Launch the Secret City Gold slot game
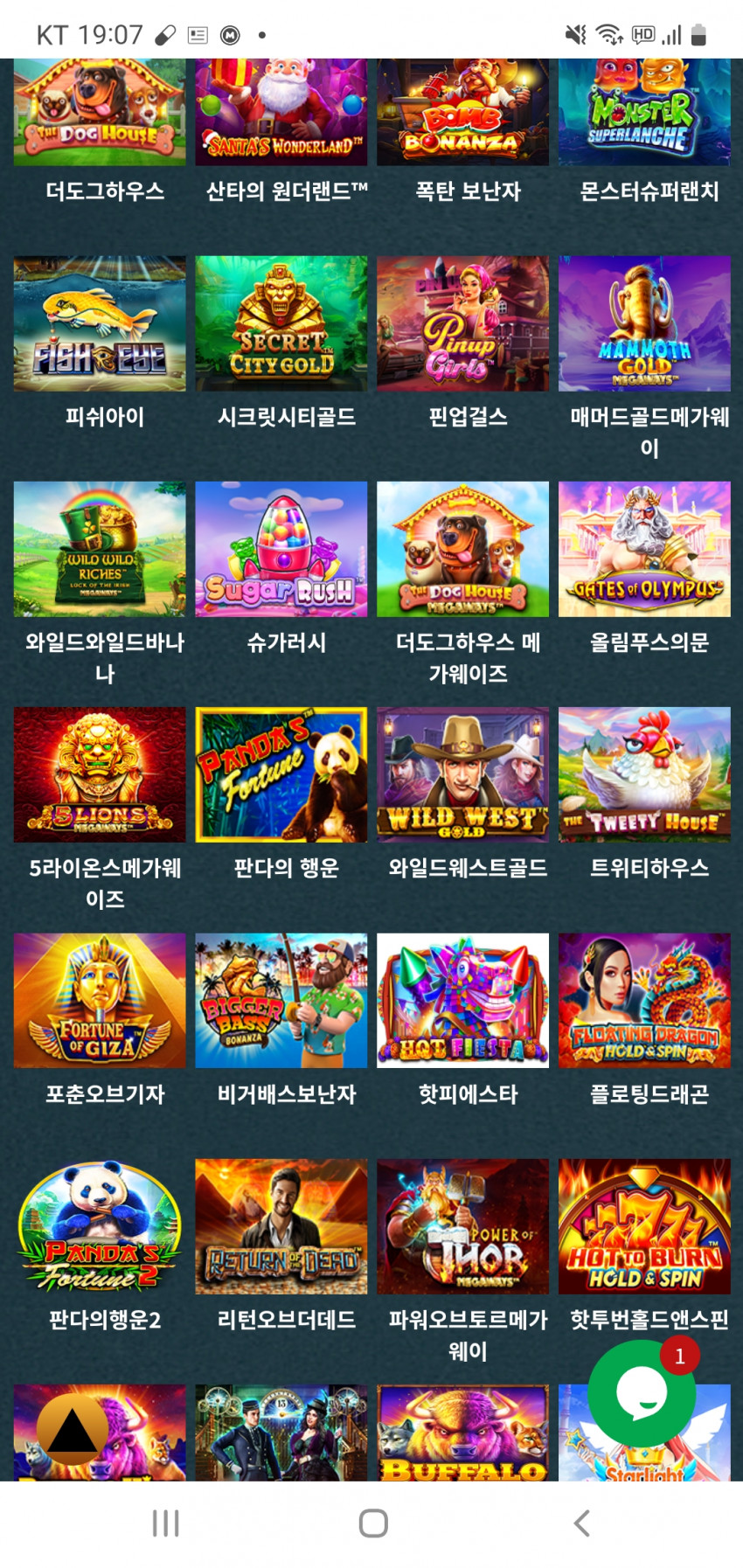 [281, 323]
